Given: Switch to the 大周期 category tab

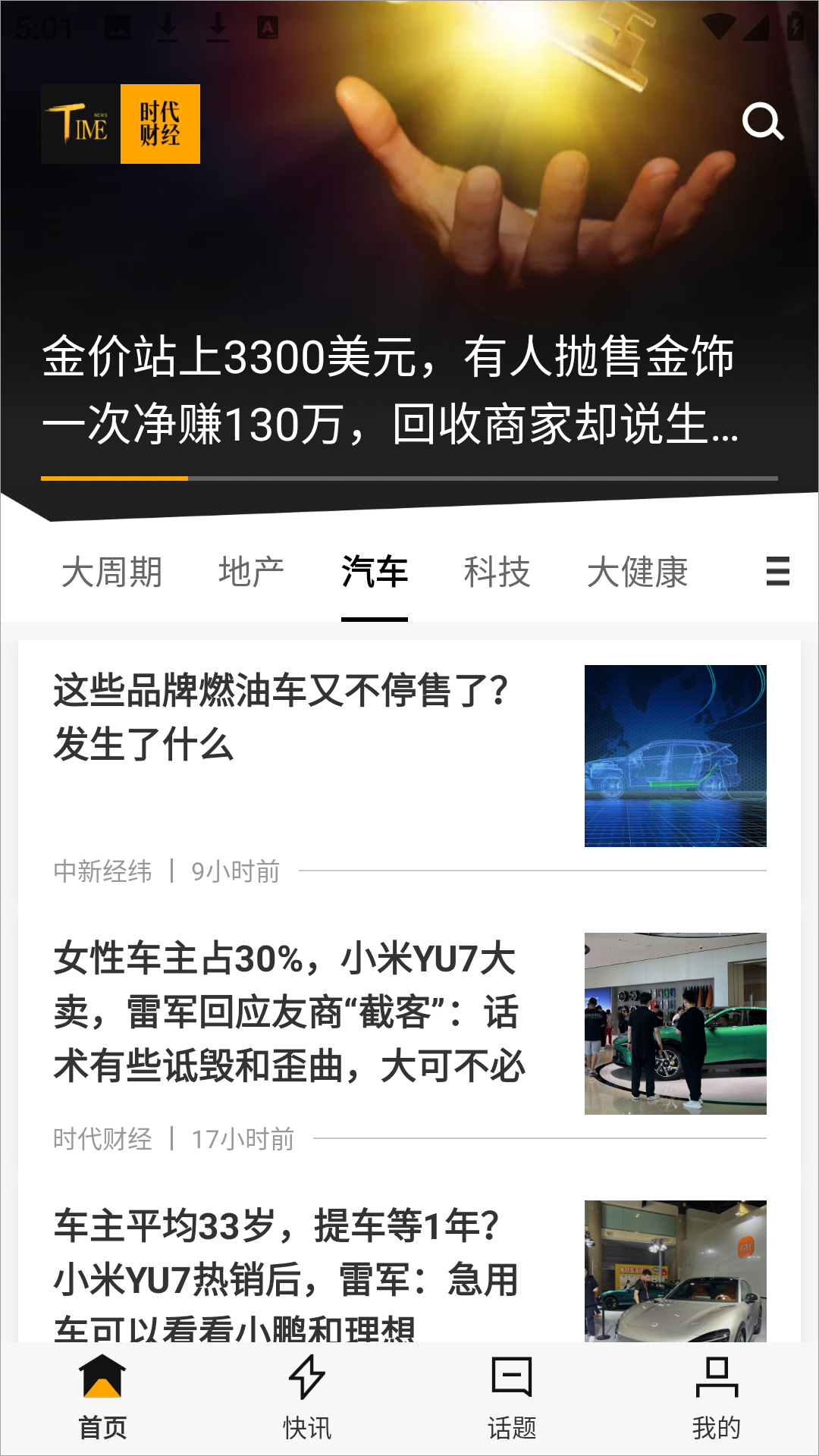Looking at the screenshot, I should click(x=112, y=572).
